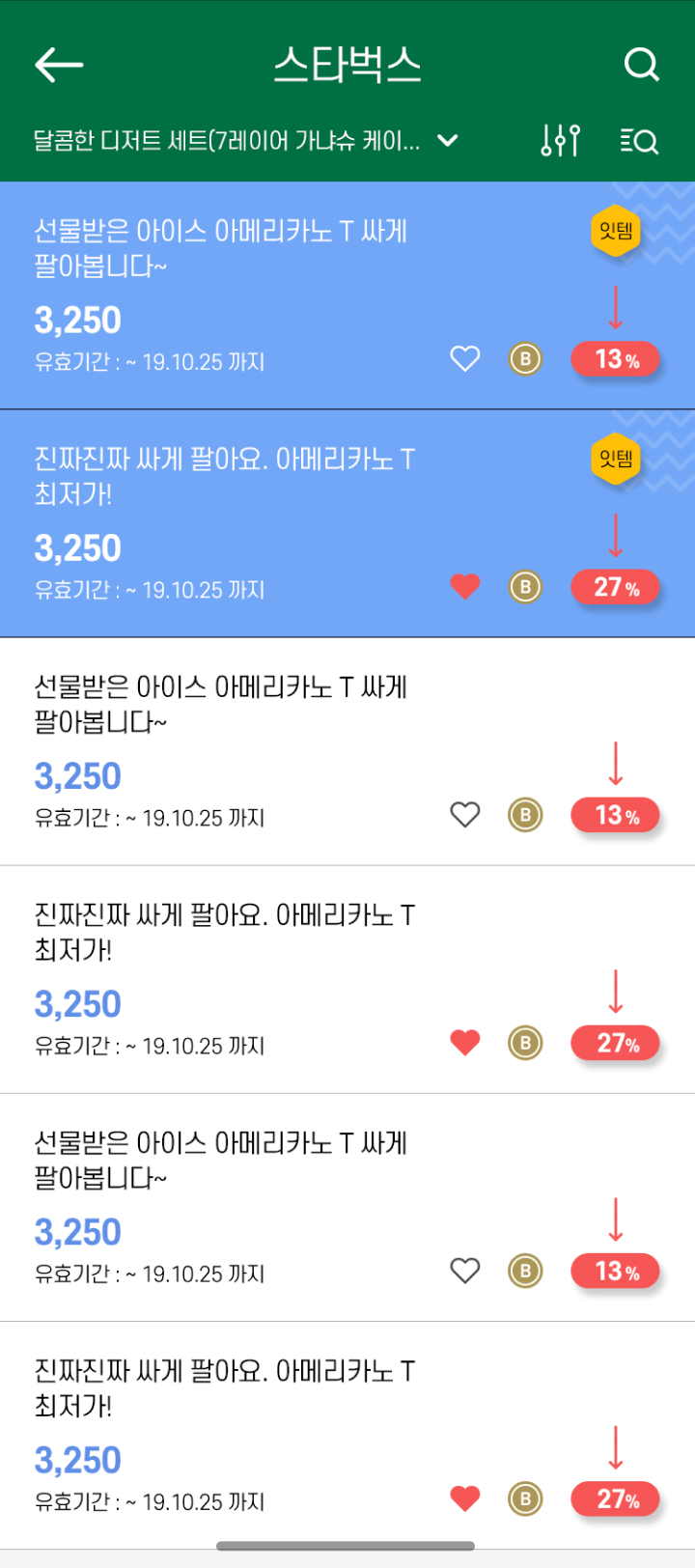Like the 잇템-badged 13% discount listing
The height and width of the screenshot is (1568, 695).
click(465, 359)
